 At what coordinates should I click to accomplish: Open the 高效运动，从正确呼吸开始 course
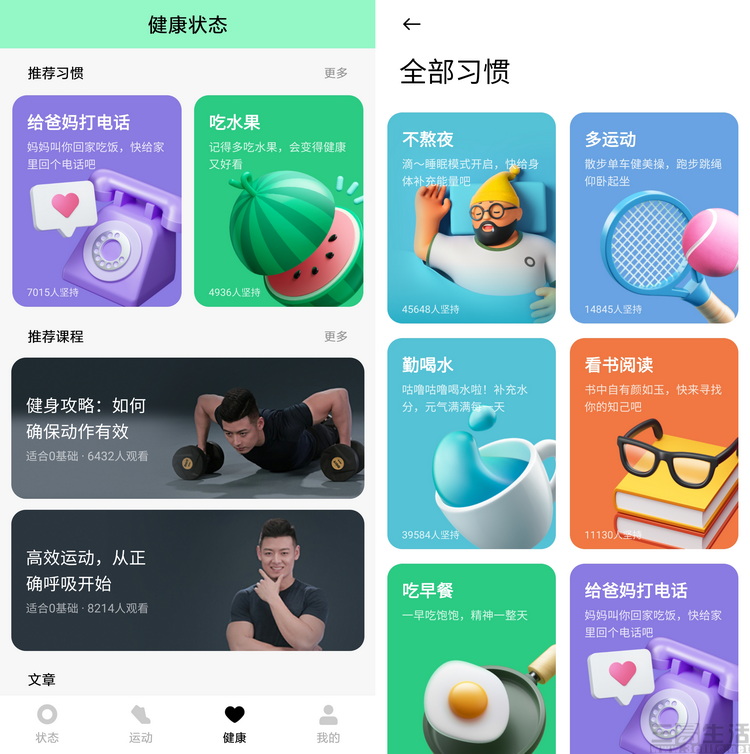(x=187, y=580)
